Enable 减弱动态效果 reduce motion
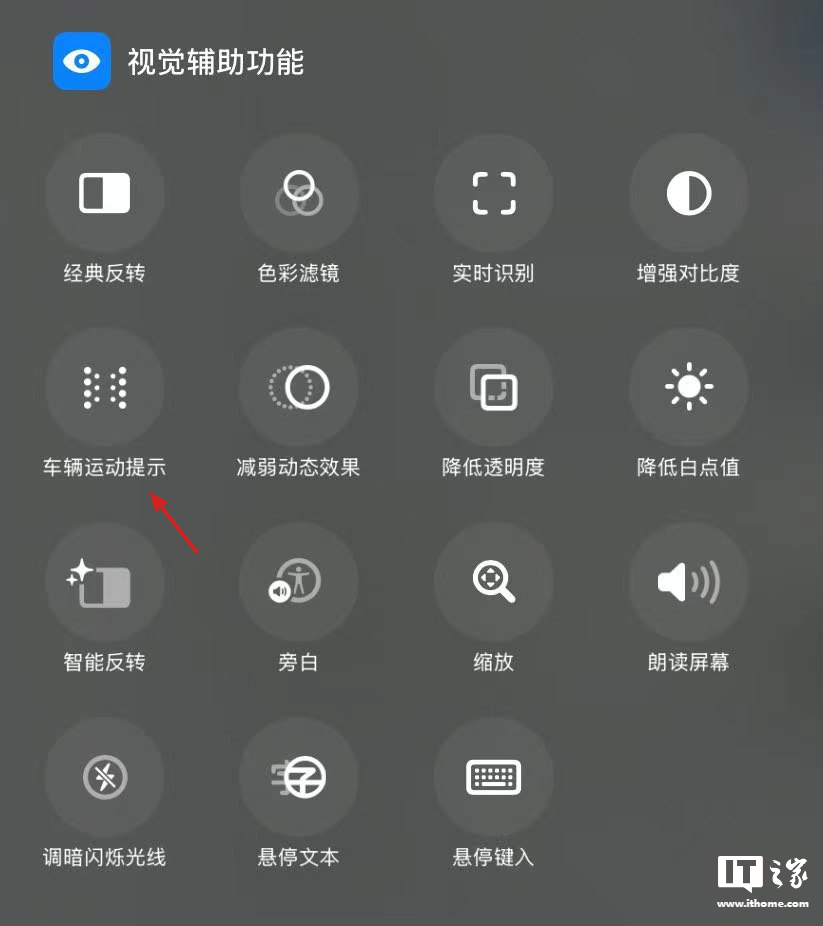This screenshot has width=823, height=926. 299,388
